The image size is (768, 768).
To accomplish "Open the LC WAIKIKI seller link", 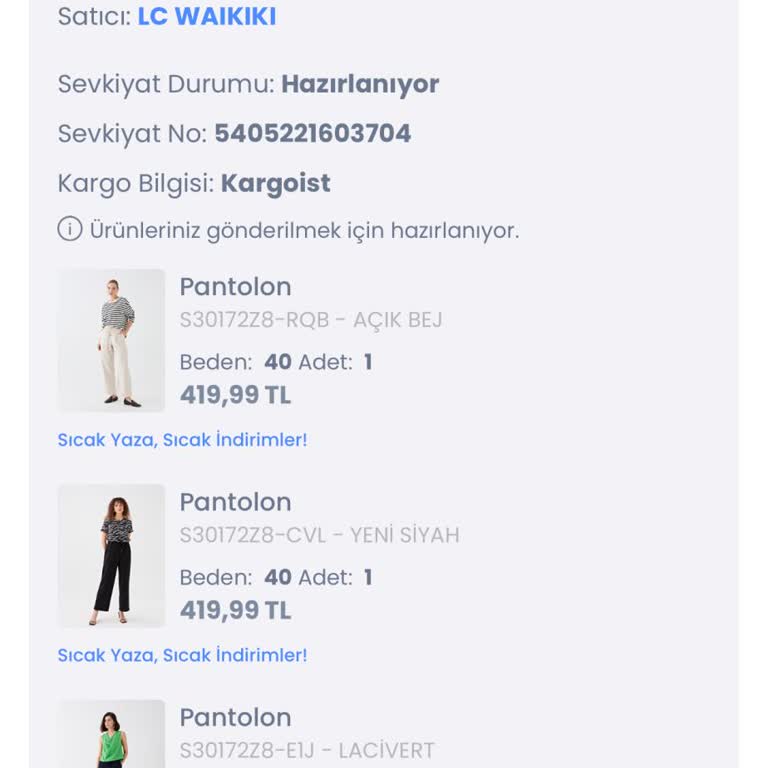I will (x=207, y=17).
